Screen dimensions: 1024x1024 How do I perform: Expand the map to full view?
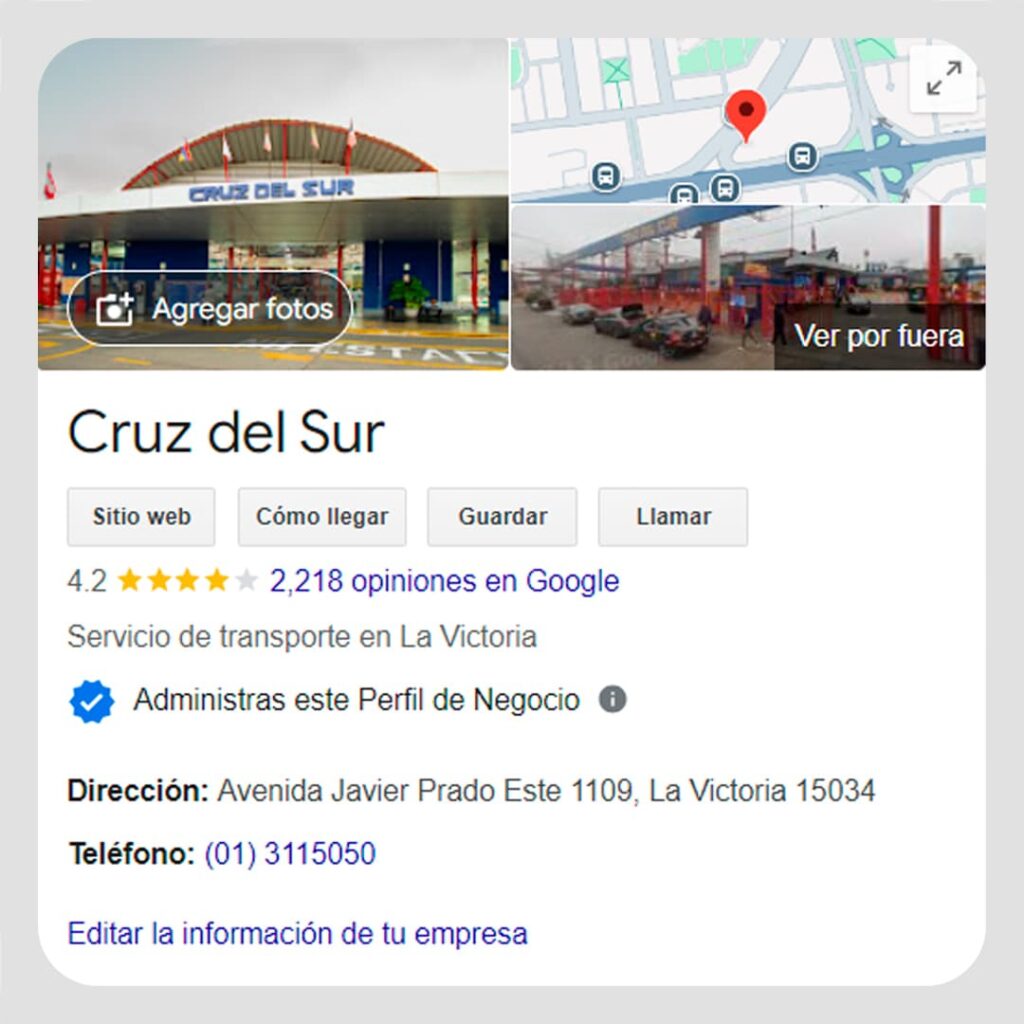coord(943,79)
